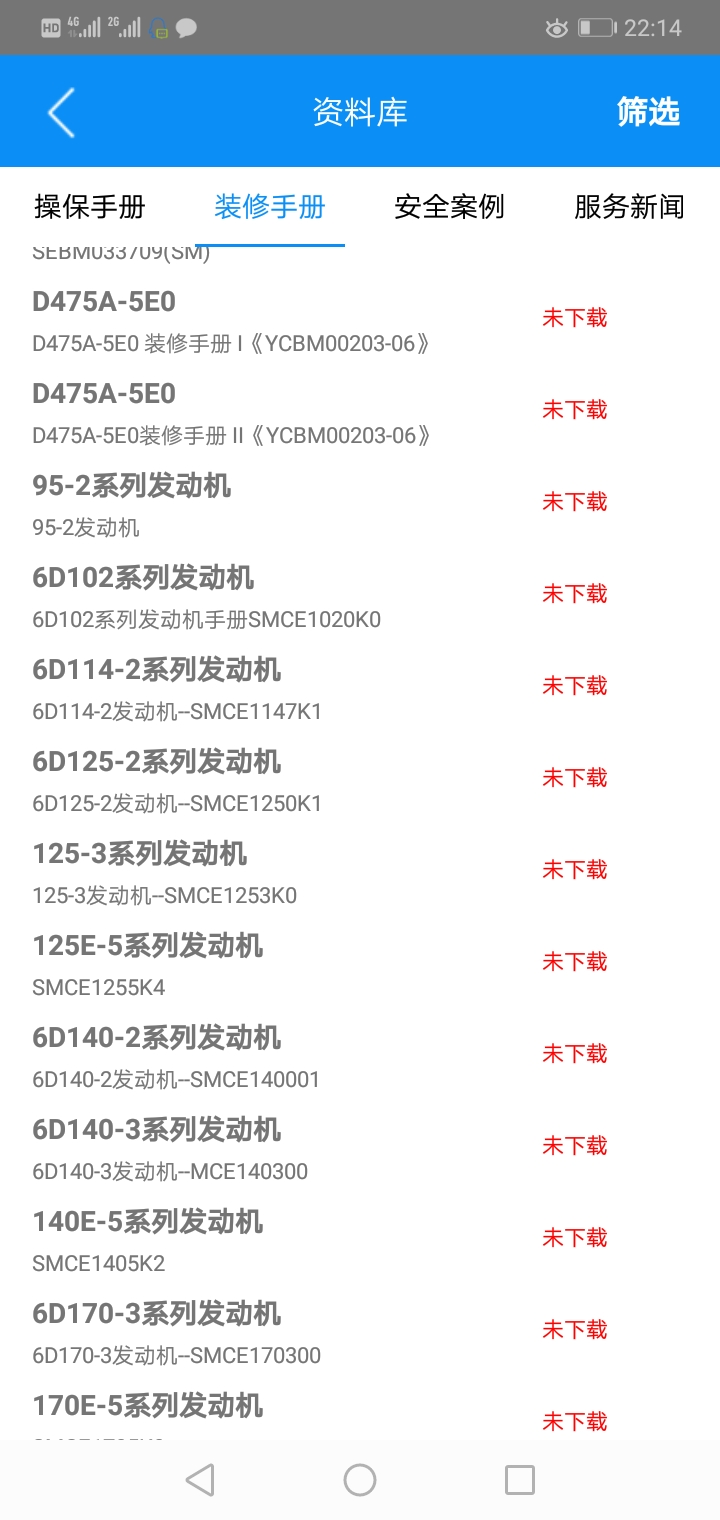Tap the system home button
This screenshot has height=1520, width=720.
tap(360, 1480)
